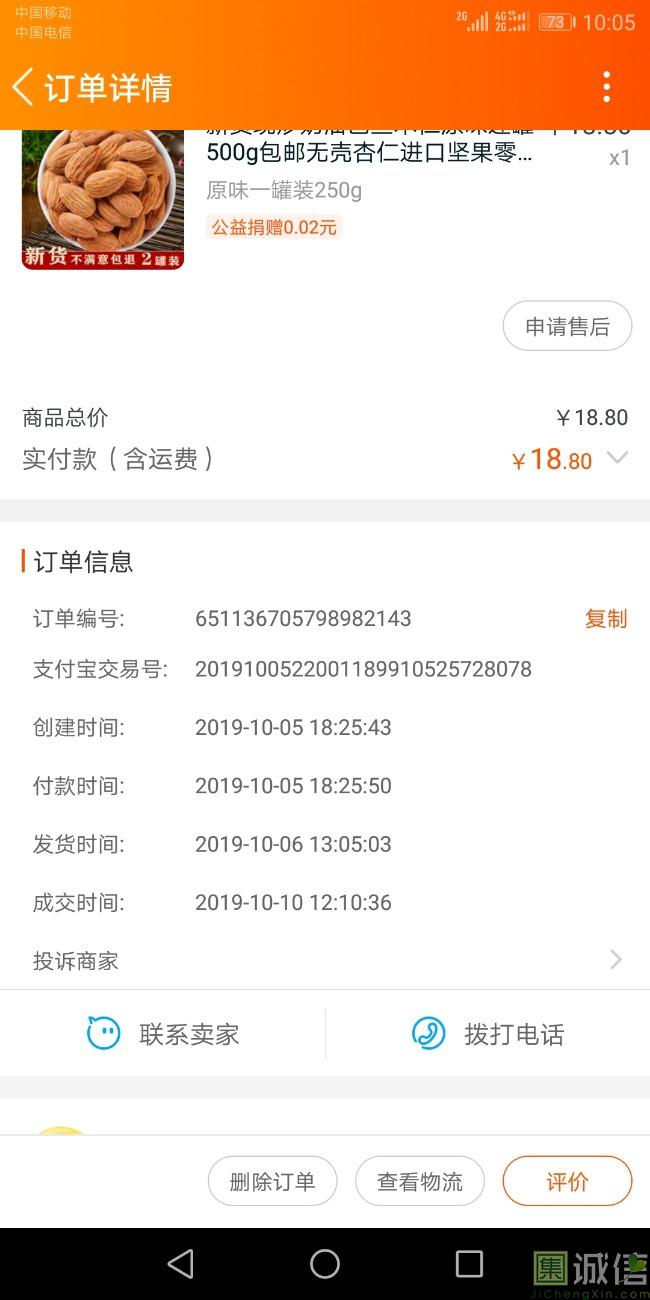Select 删除订单 to delete this order

point(272,1182)
